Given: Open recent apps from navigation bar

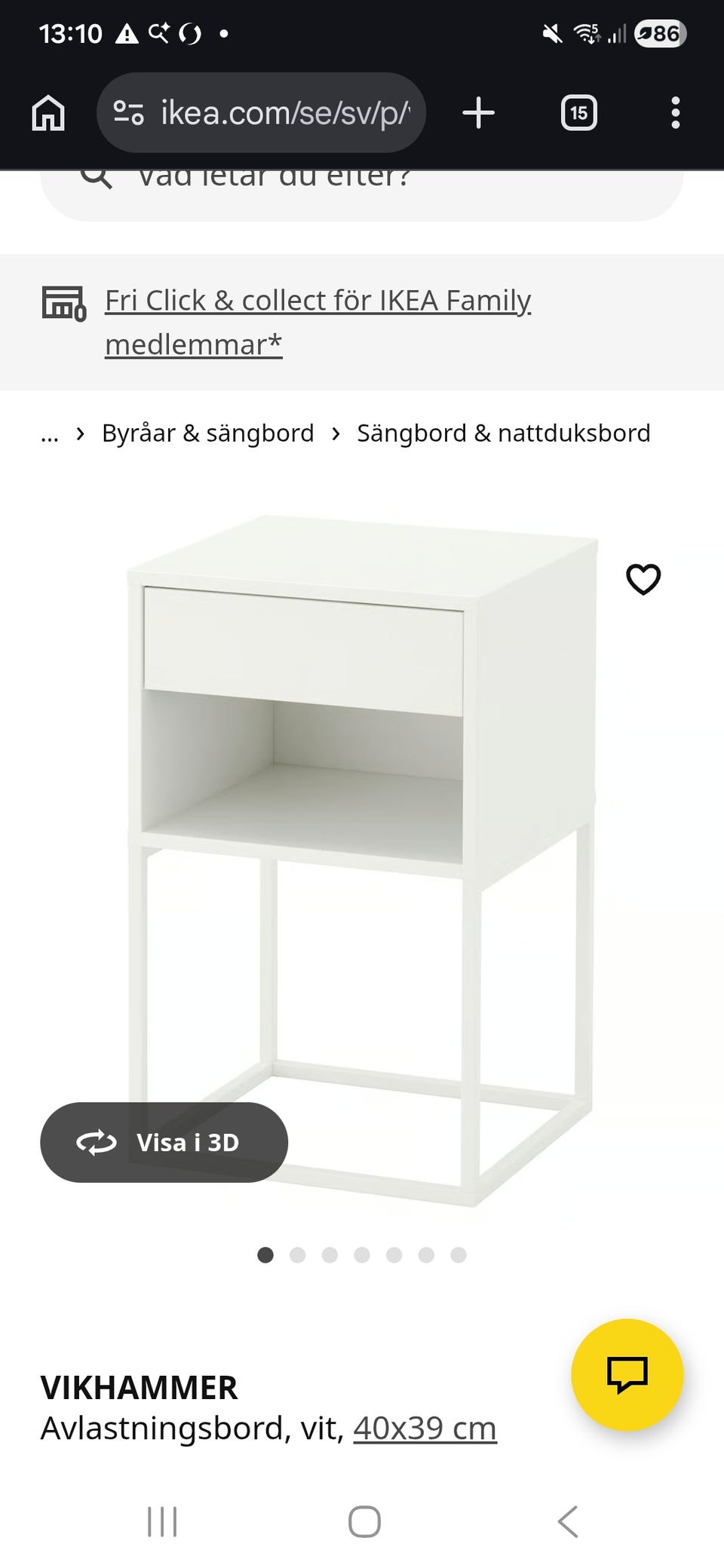Looking at the screenshot, I should (162, 1521).
